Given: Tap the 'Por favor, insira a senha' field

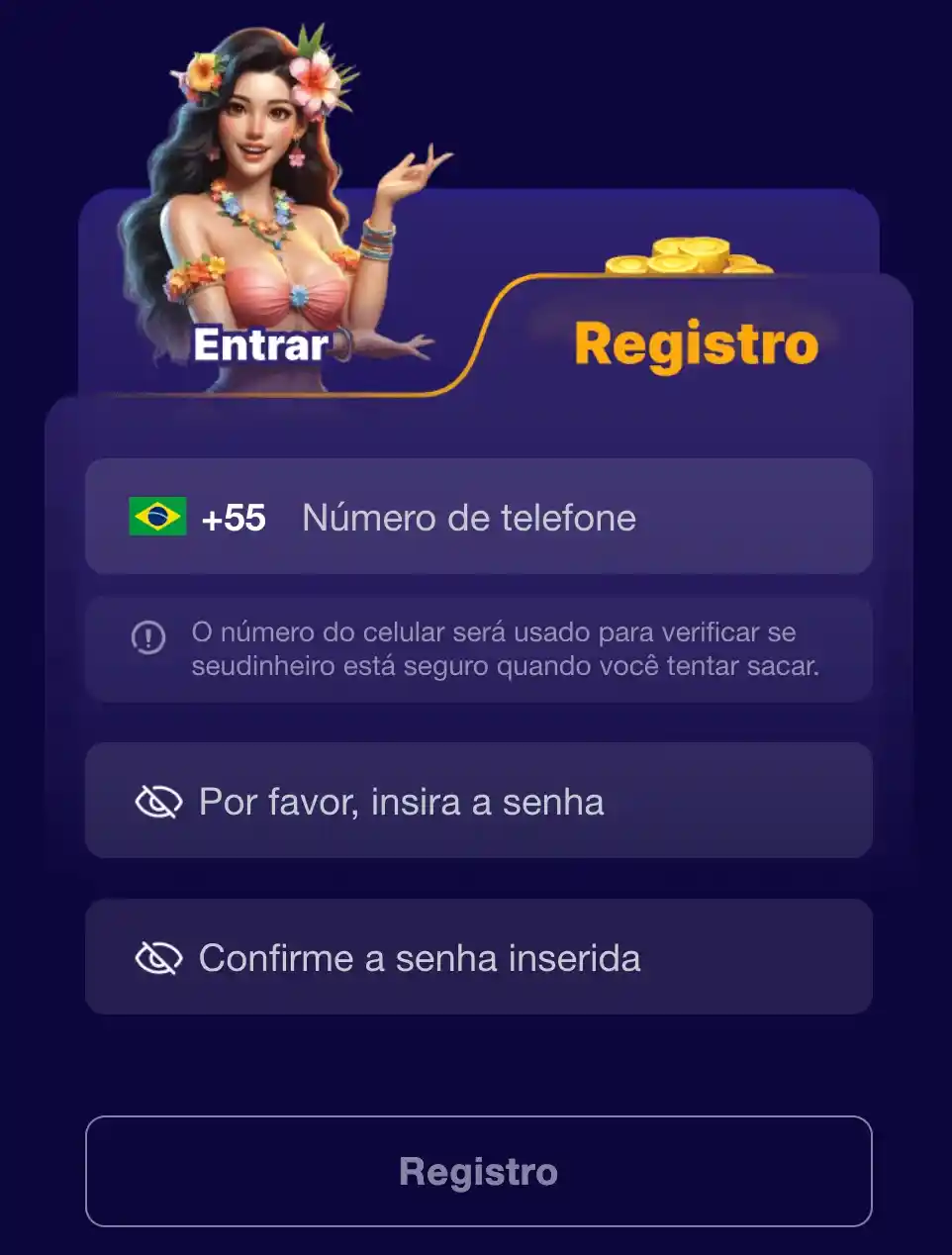Looking at the screenshot, I should click(x=515, y=802).
